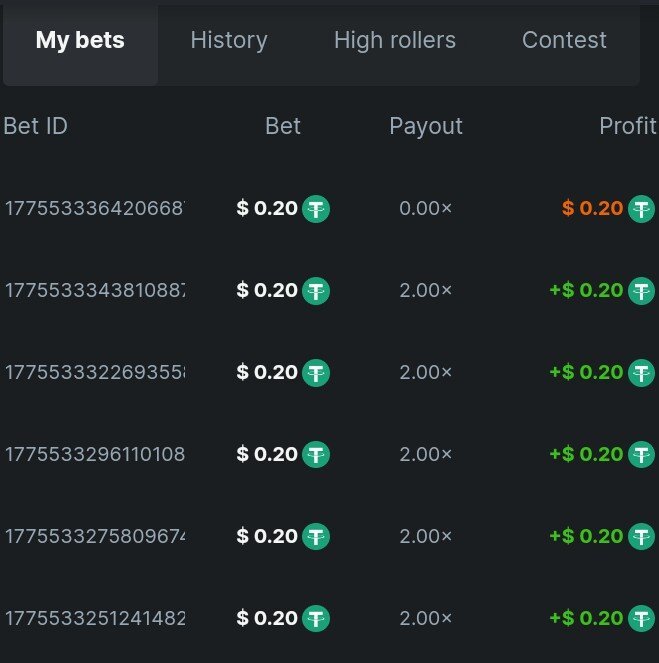
Task: View bet details for ID 177553327580967
Action: [95, 536]
